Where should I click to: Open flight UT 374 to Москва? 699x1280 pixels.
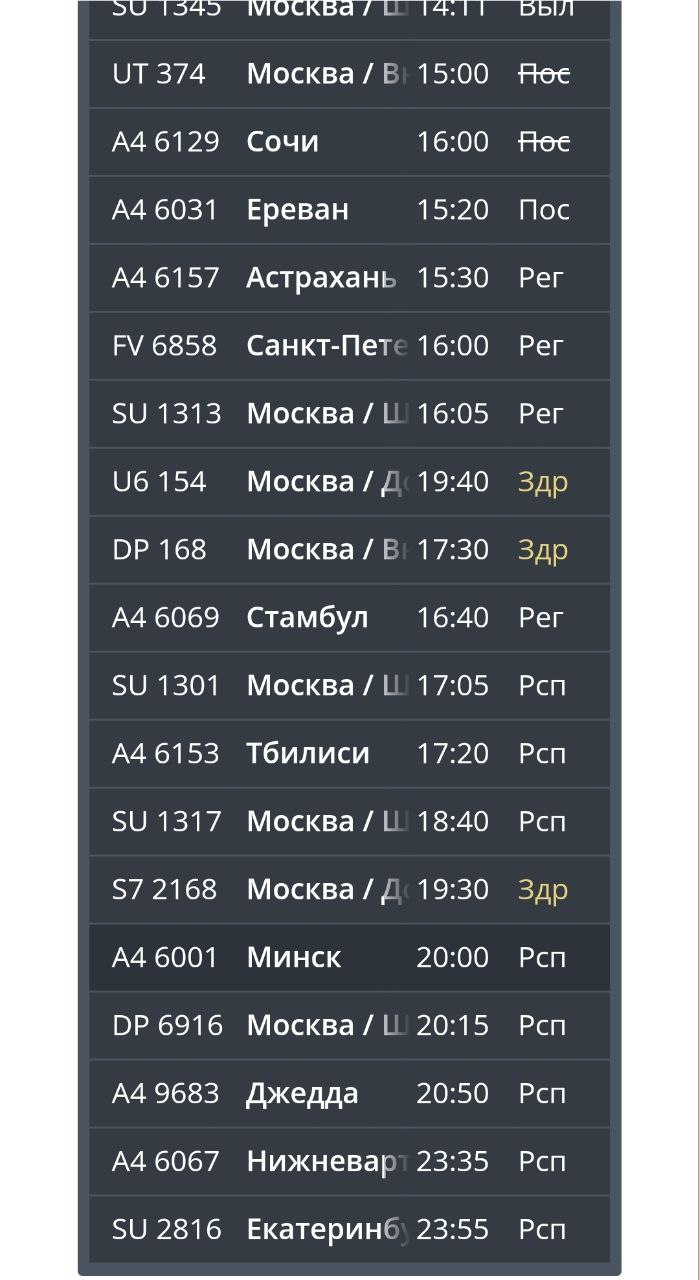tap(348, 74)
